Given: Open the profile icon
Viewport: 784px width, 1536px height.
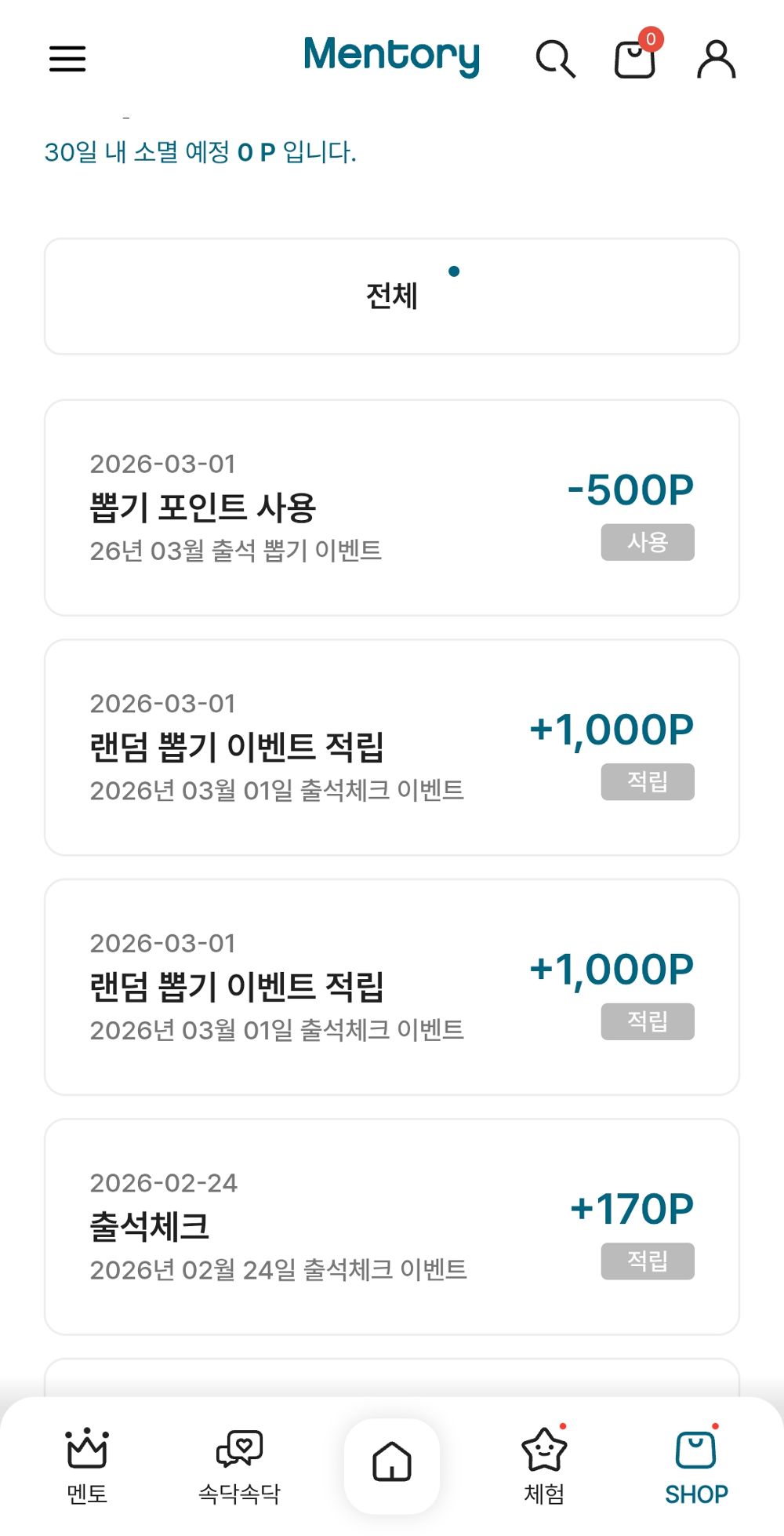Looking at the screenshot, I should click(715, 59).
